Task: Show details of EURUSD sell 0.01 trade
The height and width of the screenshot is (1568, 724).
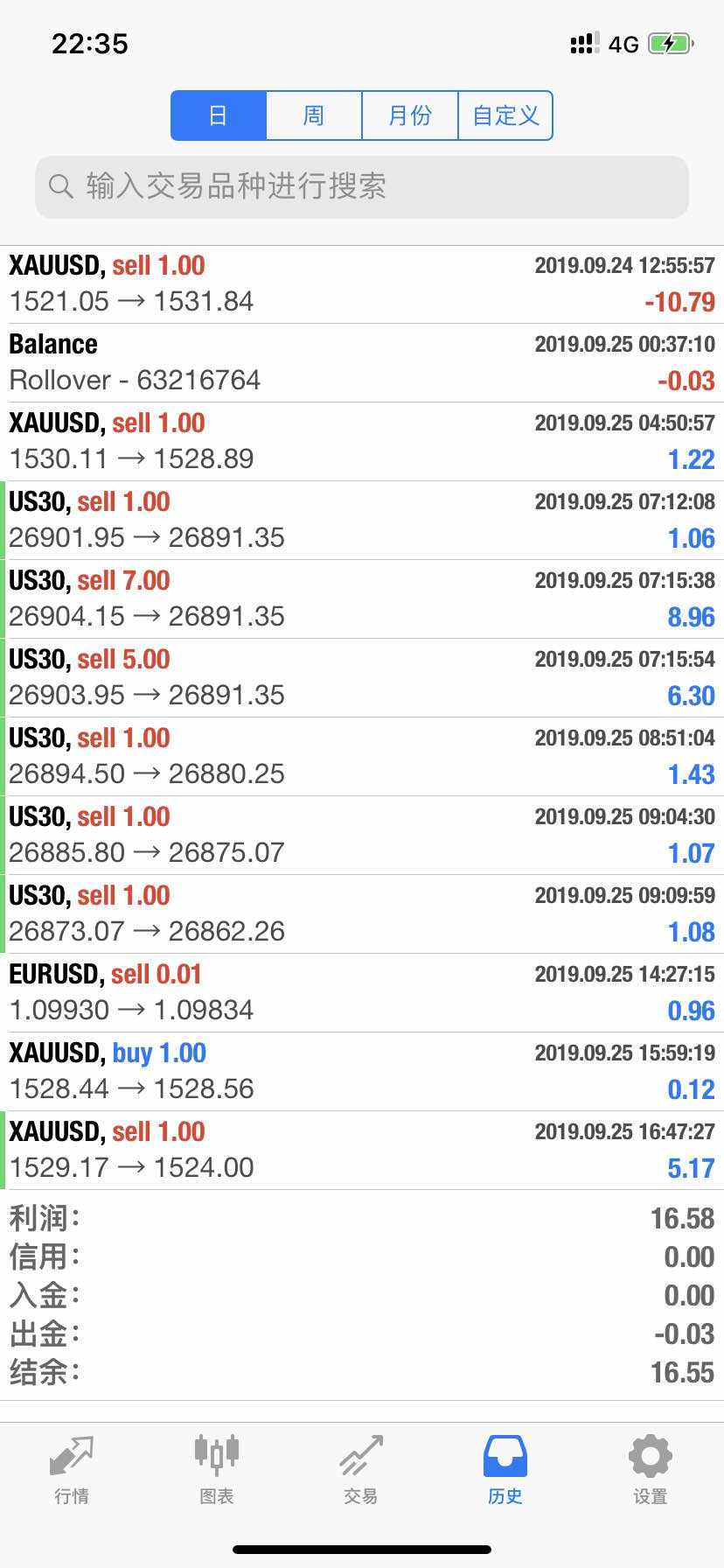Action: 362,993
